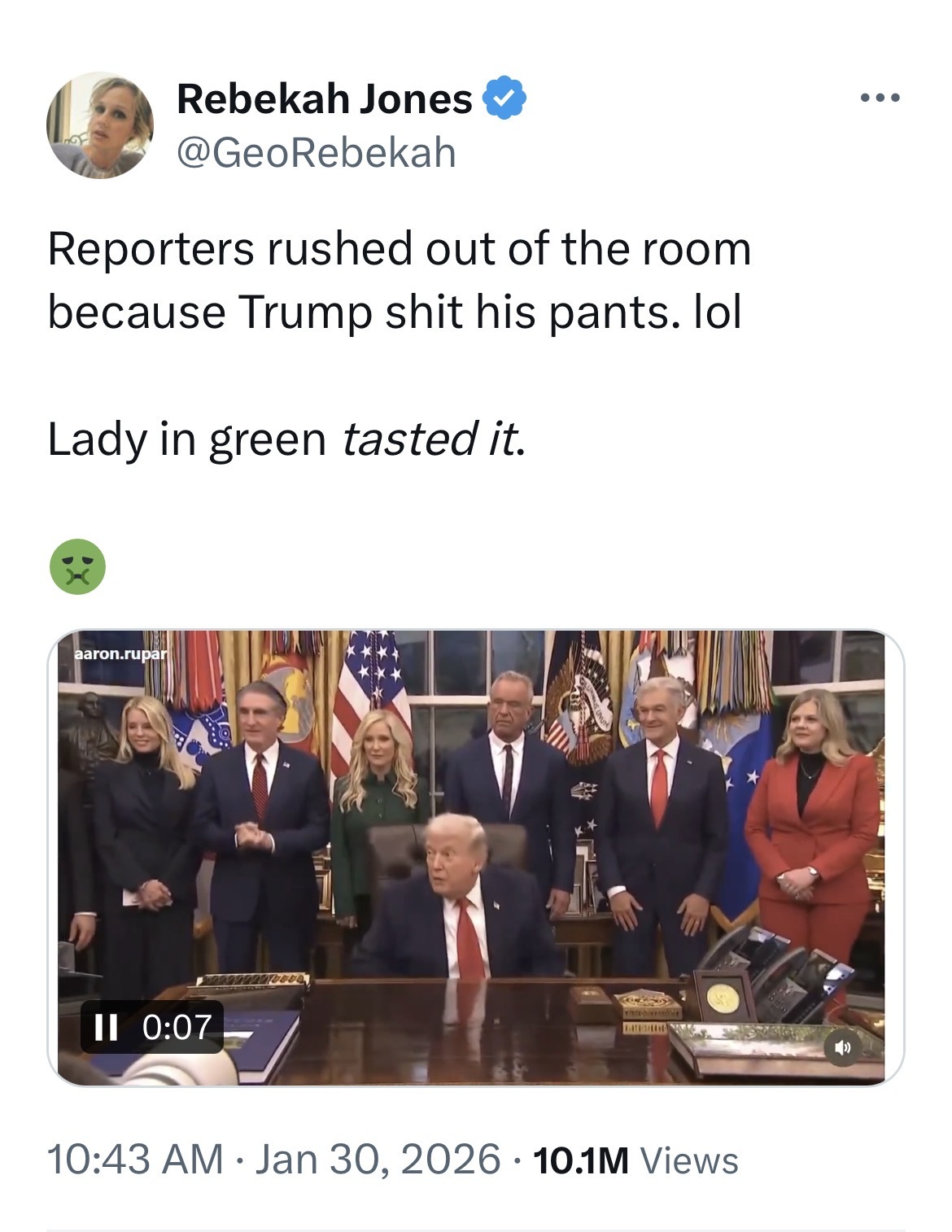Image resolution: width=952 pixels, height=1232 pixels.
Task: Toggle the video's sound icon
Action: pos(843,1049)
